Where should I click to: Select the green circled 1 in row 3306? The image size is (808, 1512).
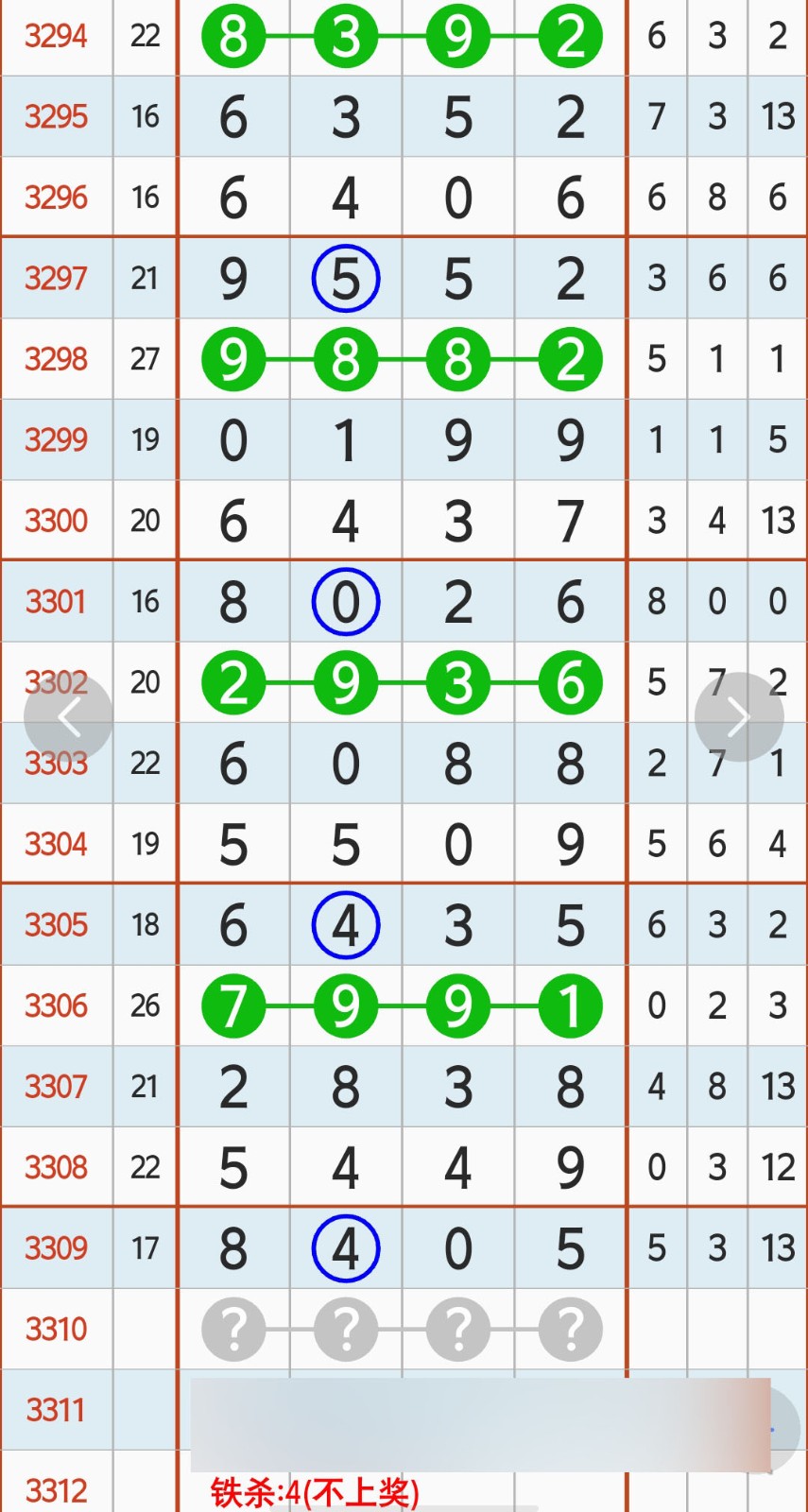[x=571, y=1005]
